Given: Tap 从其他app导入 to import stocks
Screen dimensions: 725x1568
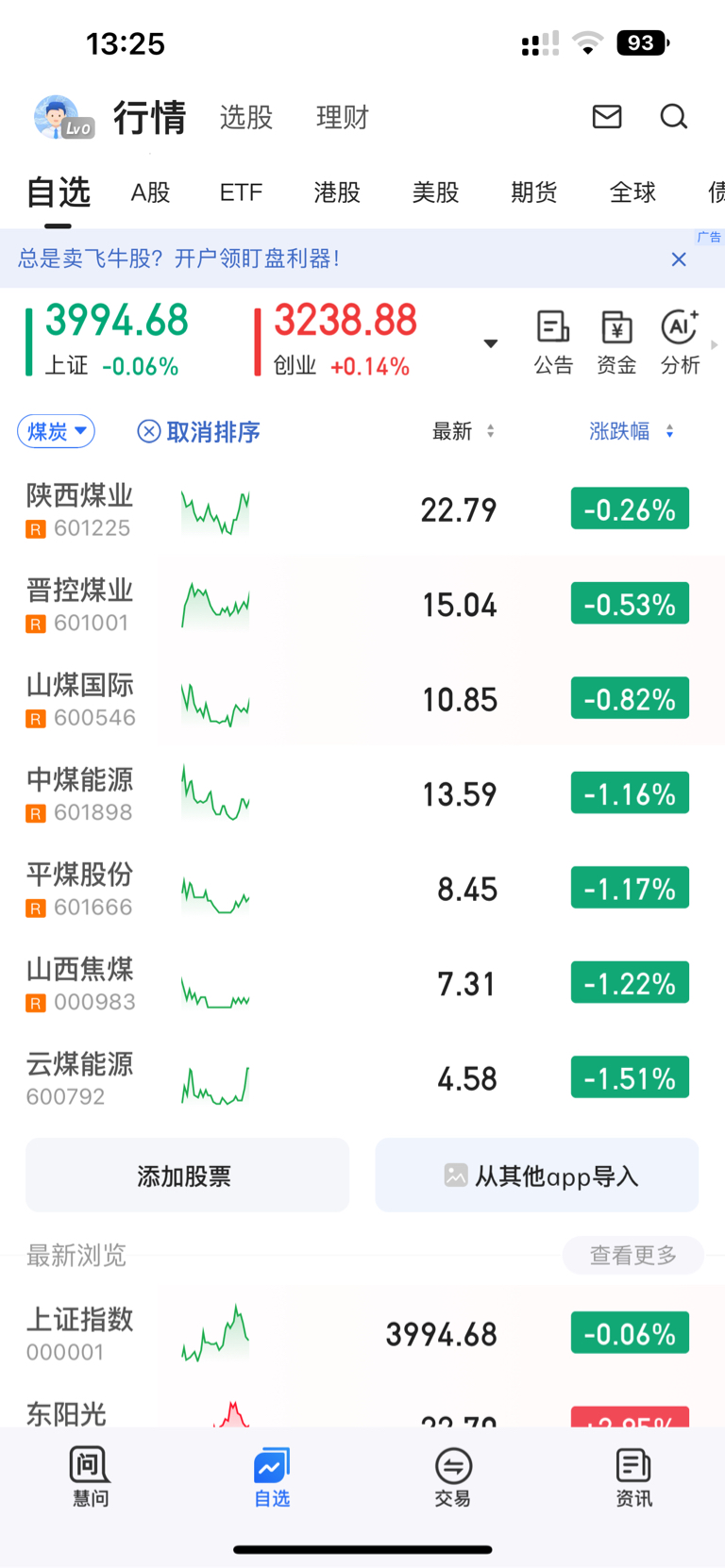Looking at the screenshot, I should (x=536, y=1176).
